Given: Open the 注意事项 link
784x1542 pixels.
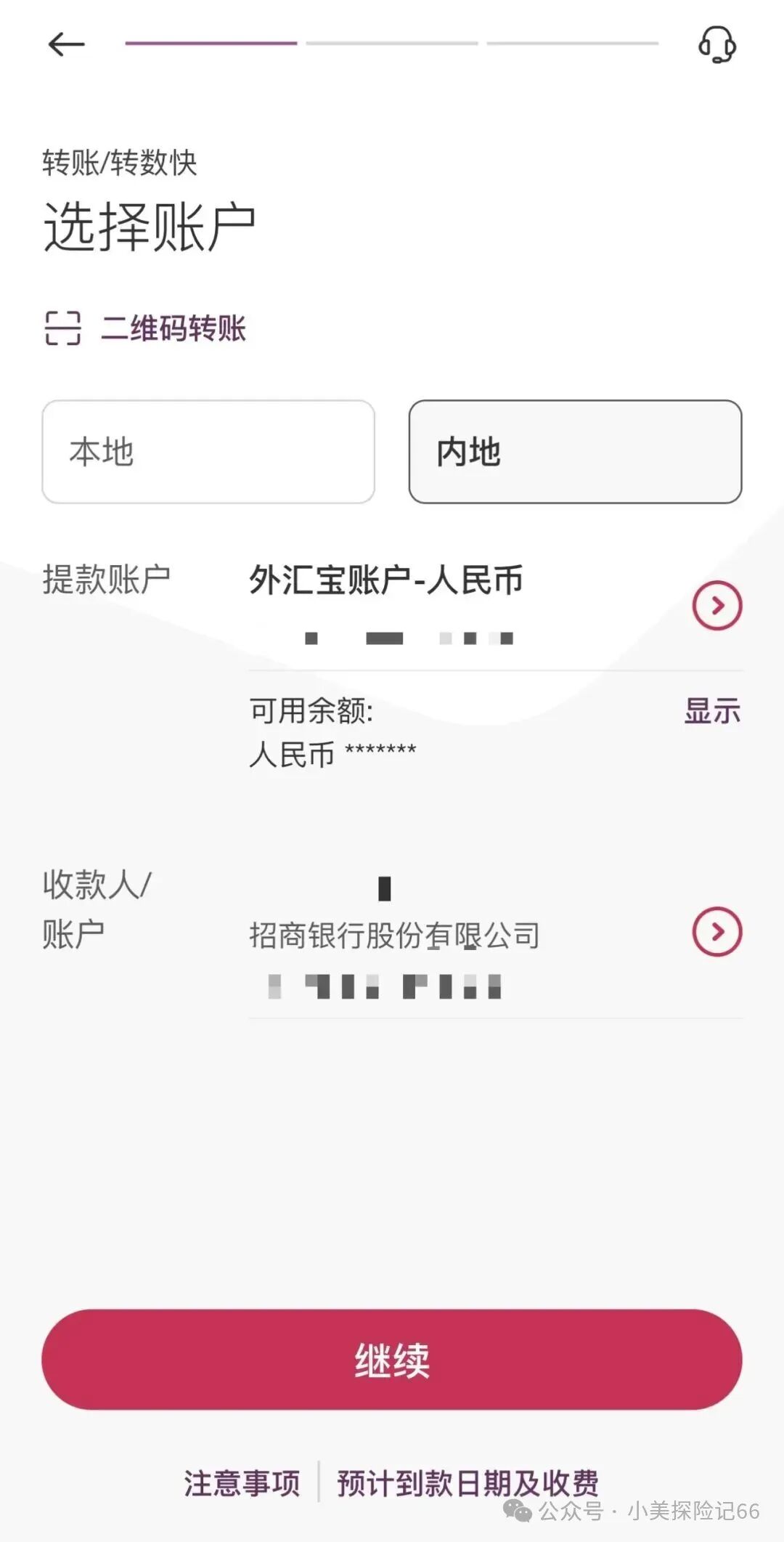Looking at the screenshot, I should pyautogui.click(x=242, y=1482).
